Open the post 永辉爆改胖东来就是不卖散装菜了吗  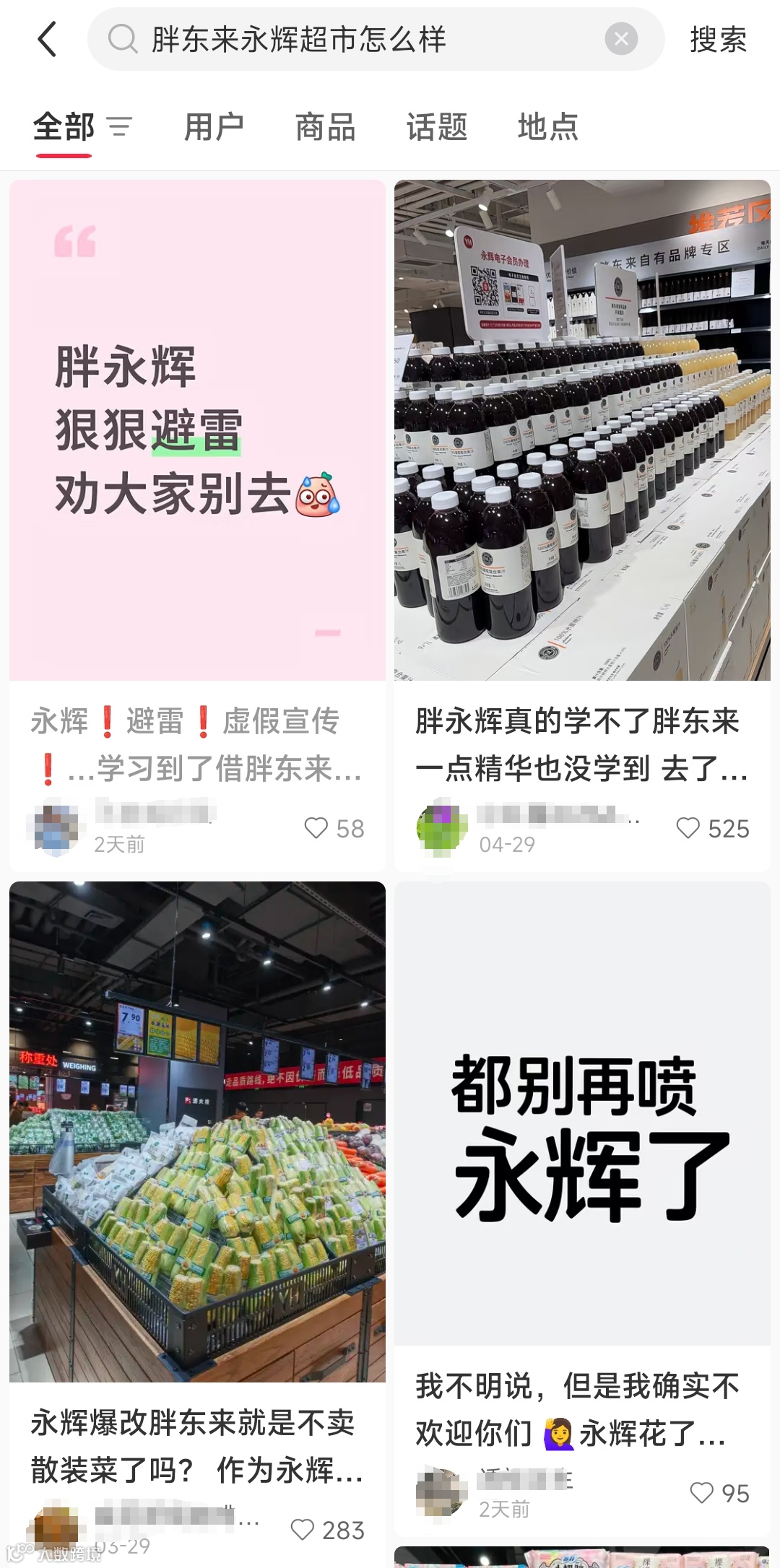tap(197, 1131)
